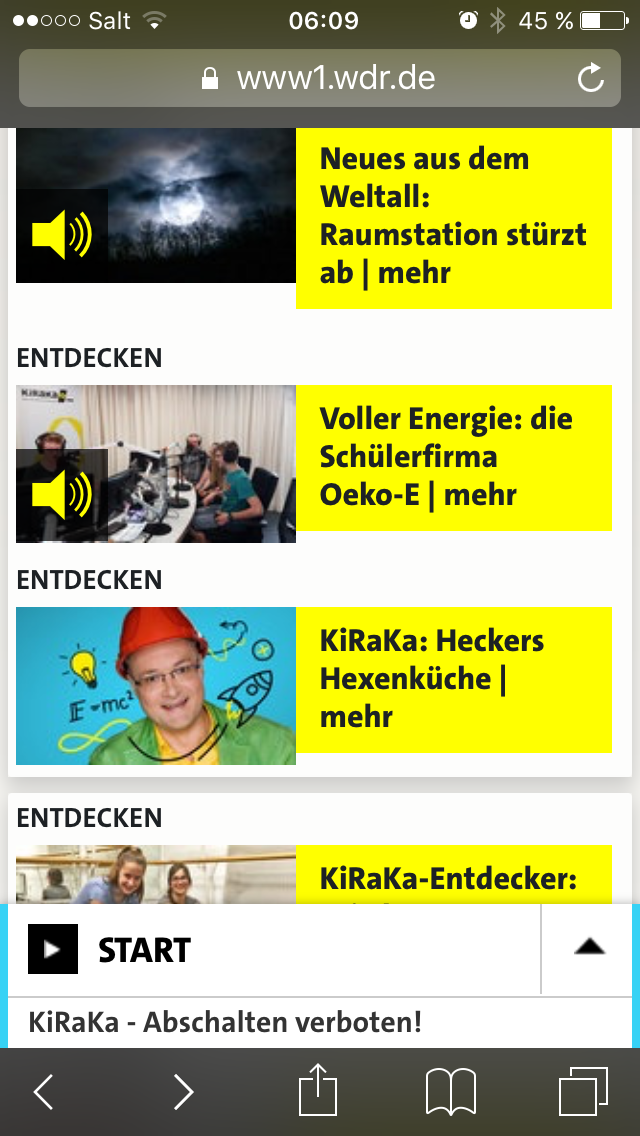Viewport: 640px width, 1136px height.
Task: Reload the page in Safari
Action: tap(591, 78)
